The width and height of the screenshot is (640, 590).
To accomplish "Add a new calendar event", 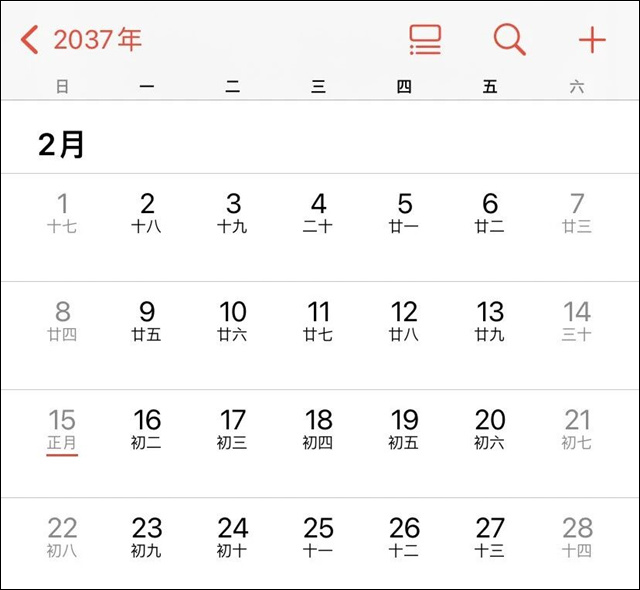I will (592, 40).
